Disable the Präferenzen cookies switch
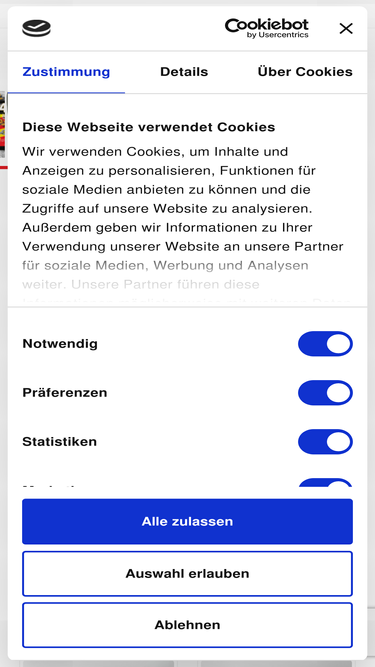Screen dimensions: 375x667 [325, 393]
